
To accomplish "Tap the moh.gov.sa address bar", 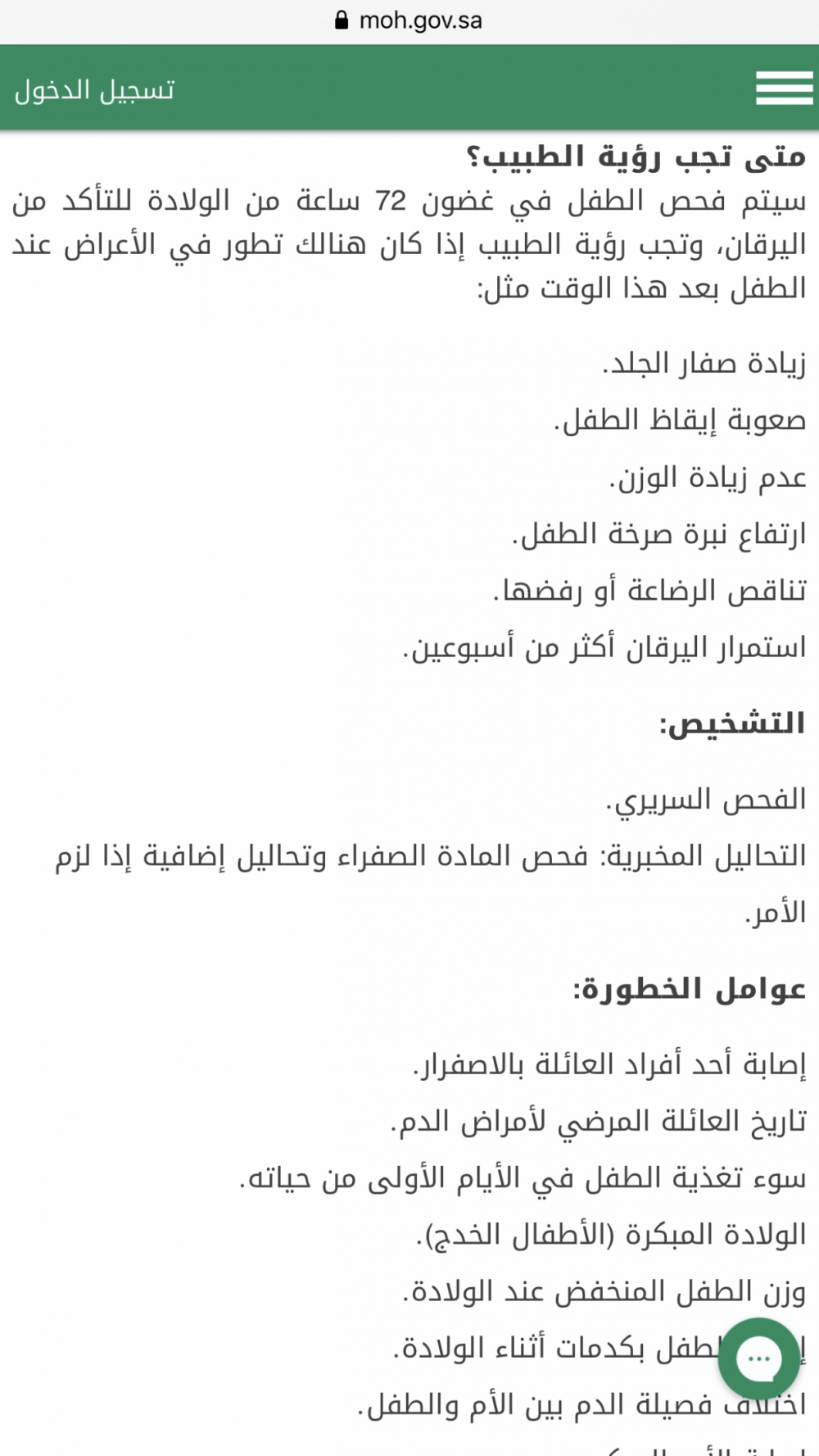I will pos(409,20).
